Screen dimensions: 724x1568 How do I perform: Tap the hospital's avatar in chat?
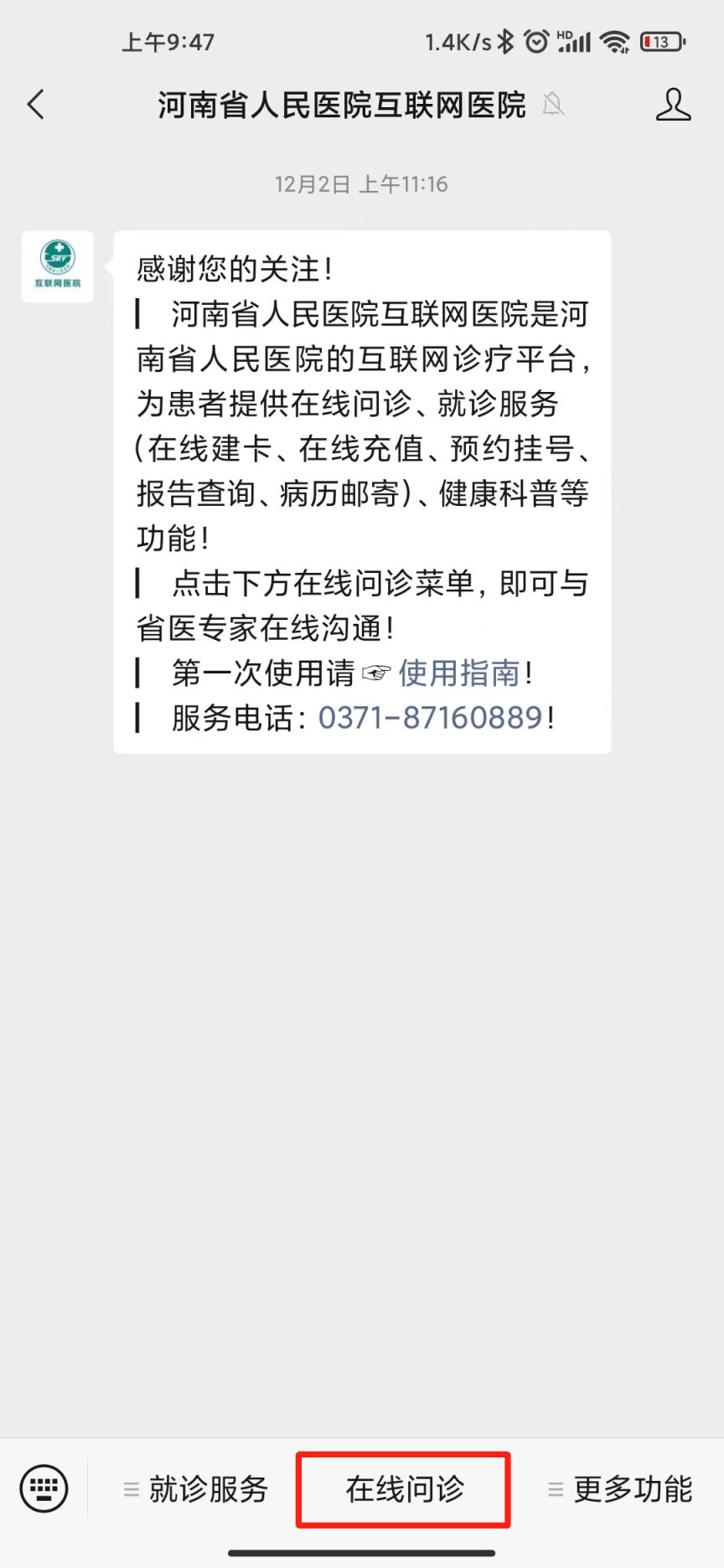click(58, 266)
